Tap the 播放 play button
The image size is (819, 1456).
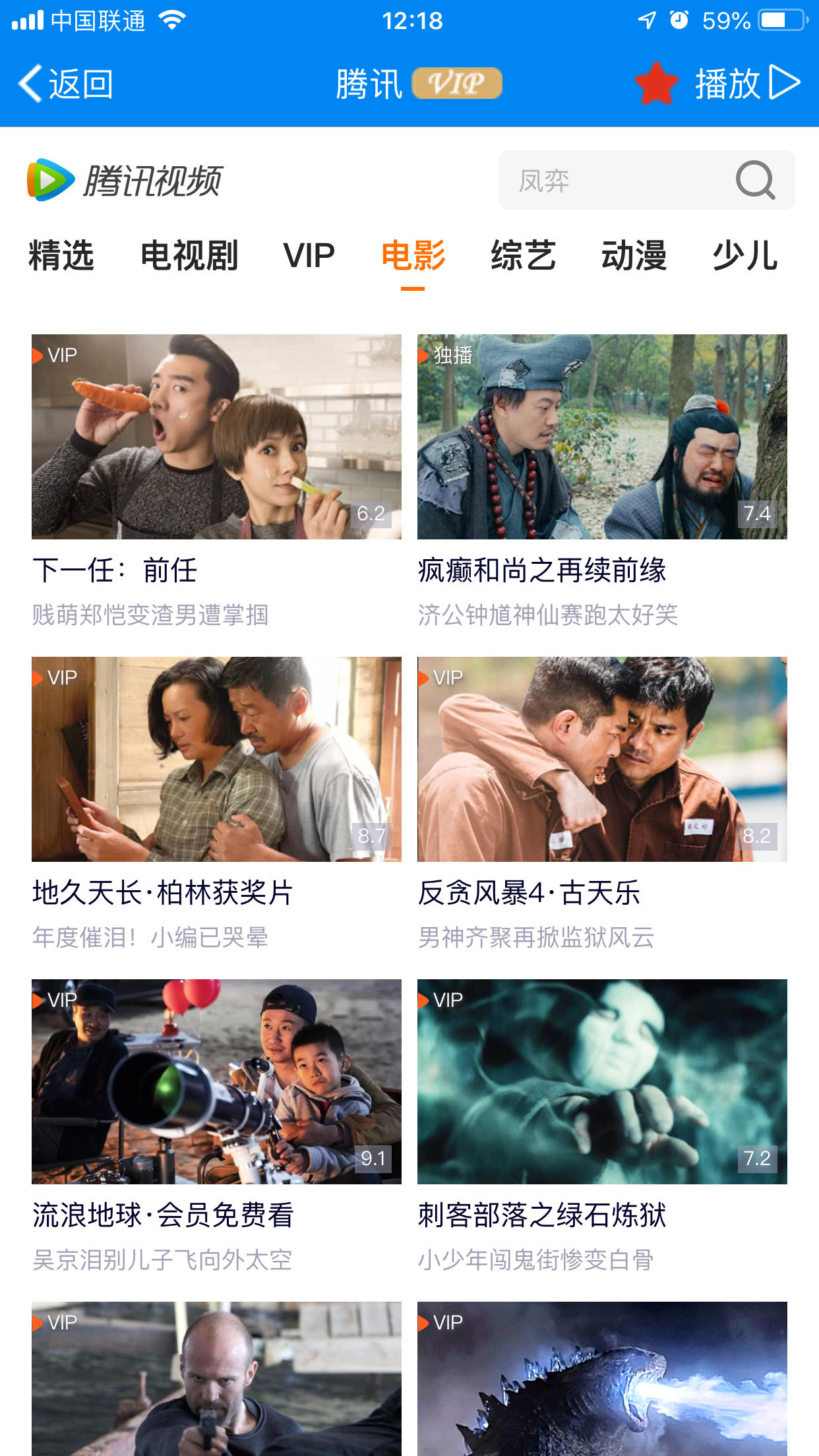[748, 84]
